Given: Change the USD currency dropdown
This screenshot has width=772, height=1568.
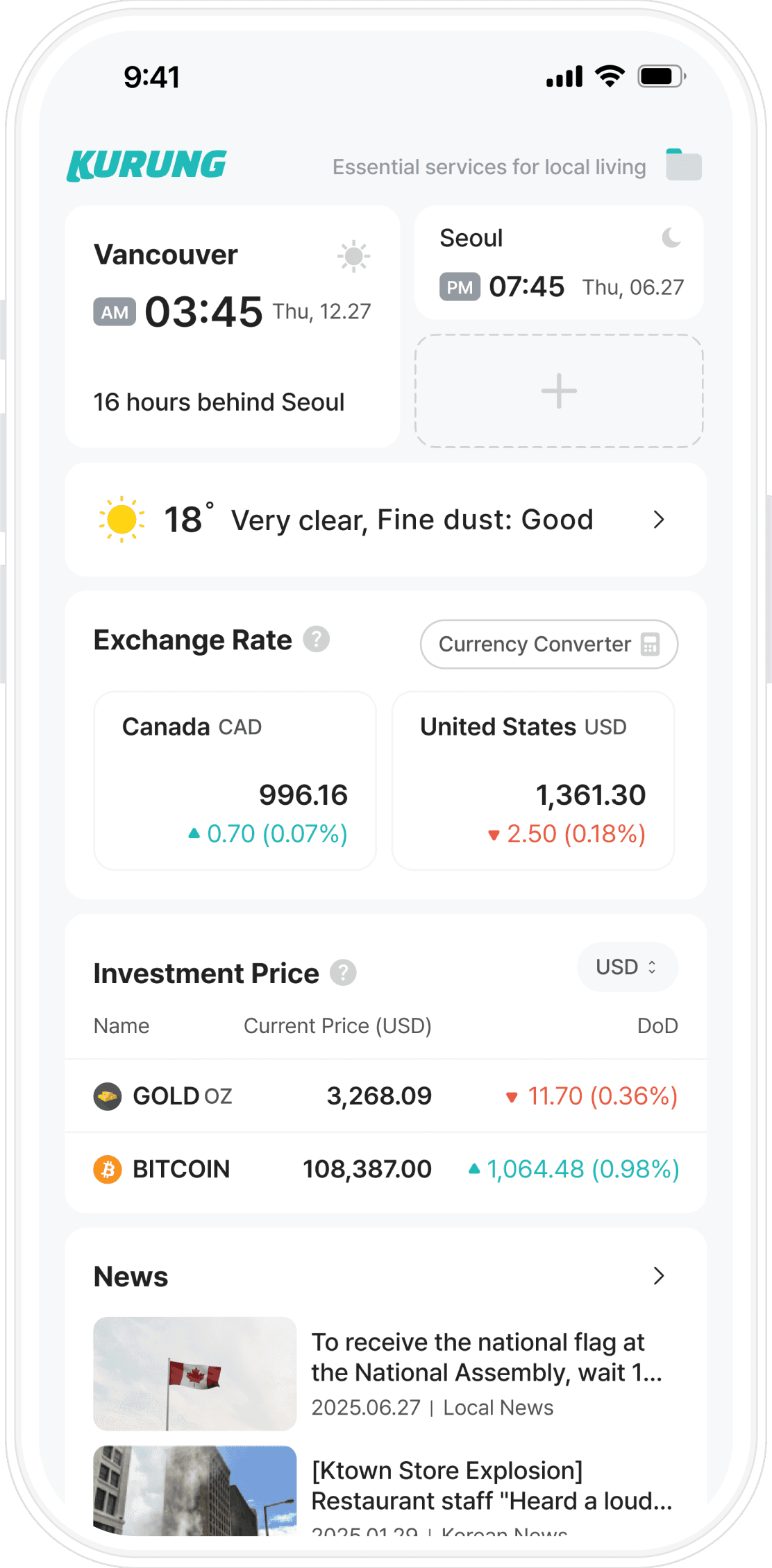Looking at the screenshot, I should 627,967.
